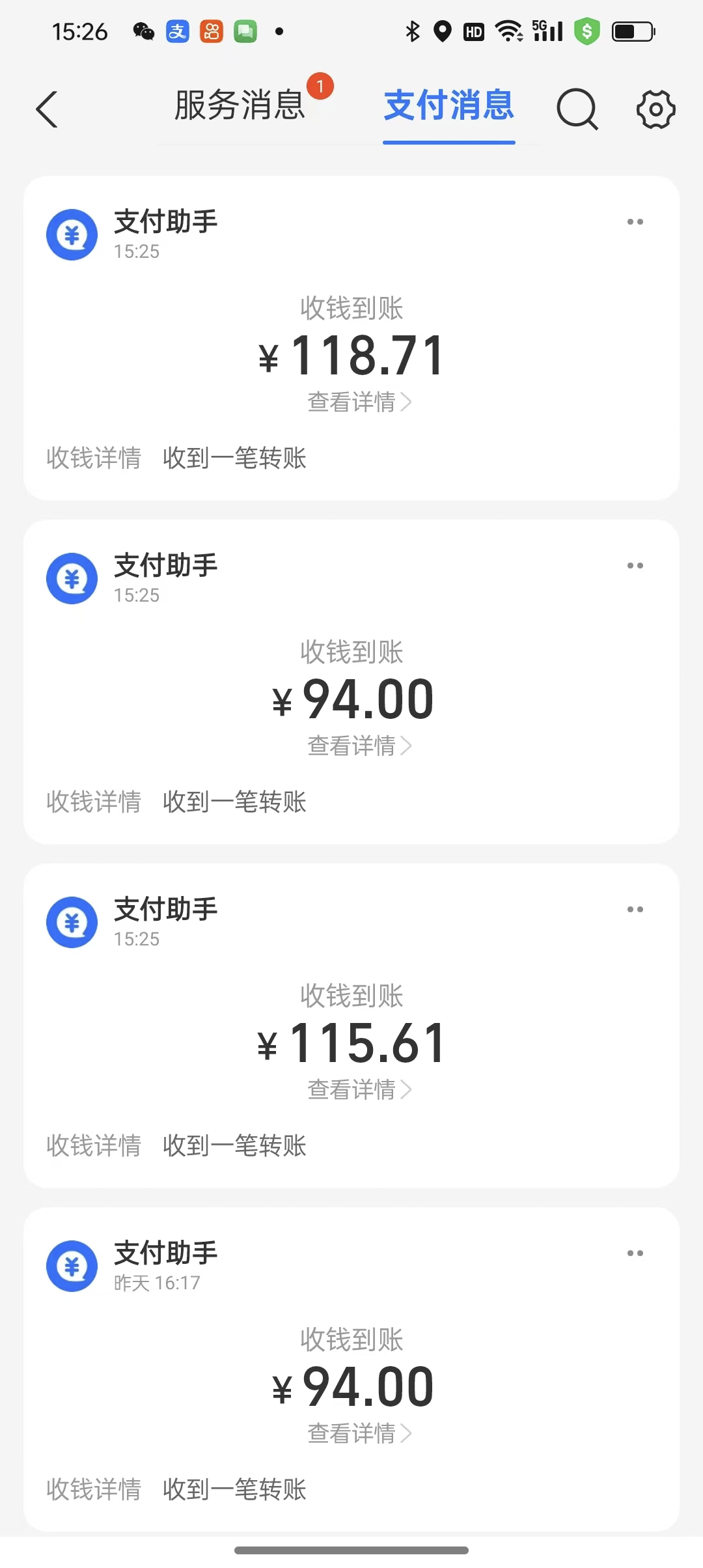The image size is (703, 1568).
Task: Open the ¥118.71 收钱到账 message card
Action: (x=351, y=338)
